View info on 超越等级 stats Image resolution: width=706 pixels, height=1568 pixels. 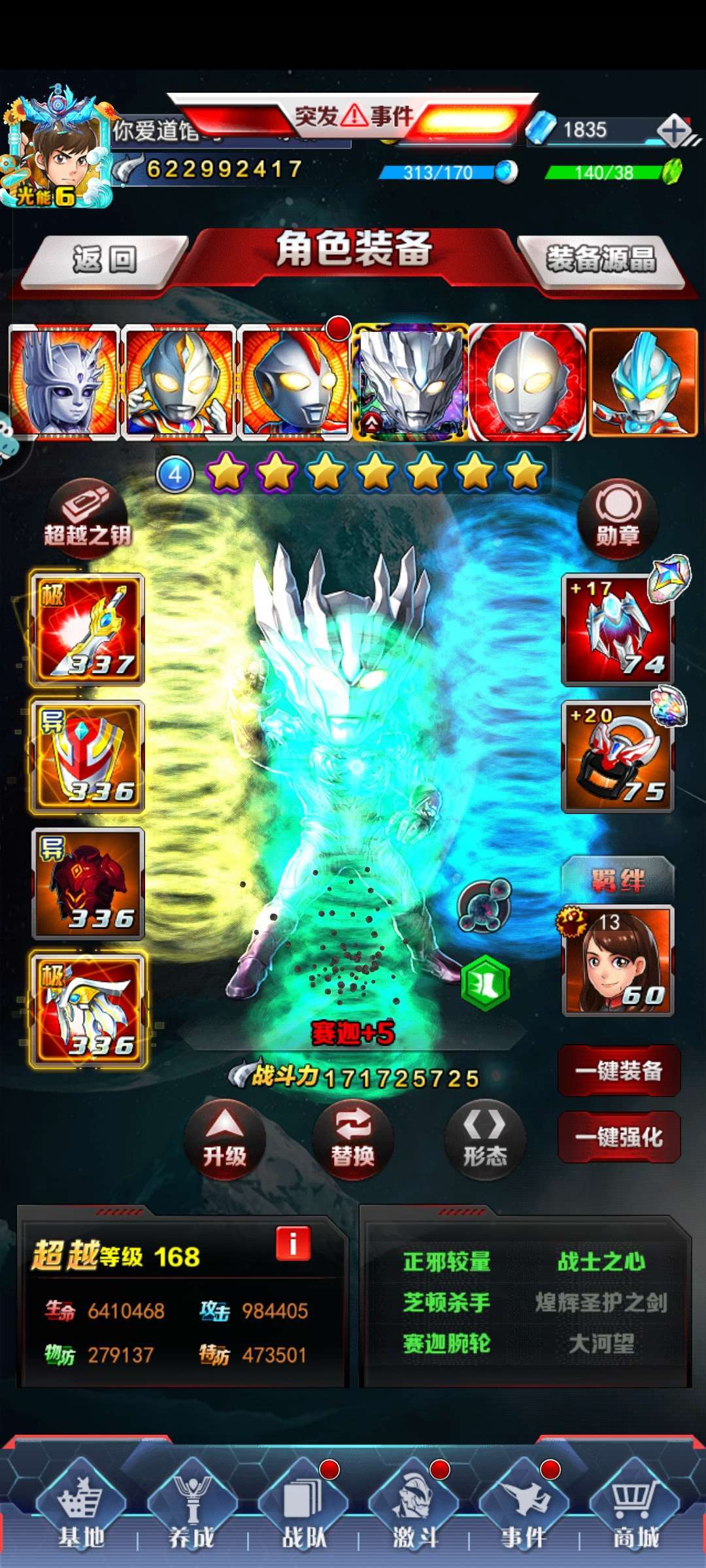[x=293, y=1243]
